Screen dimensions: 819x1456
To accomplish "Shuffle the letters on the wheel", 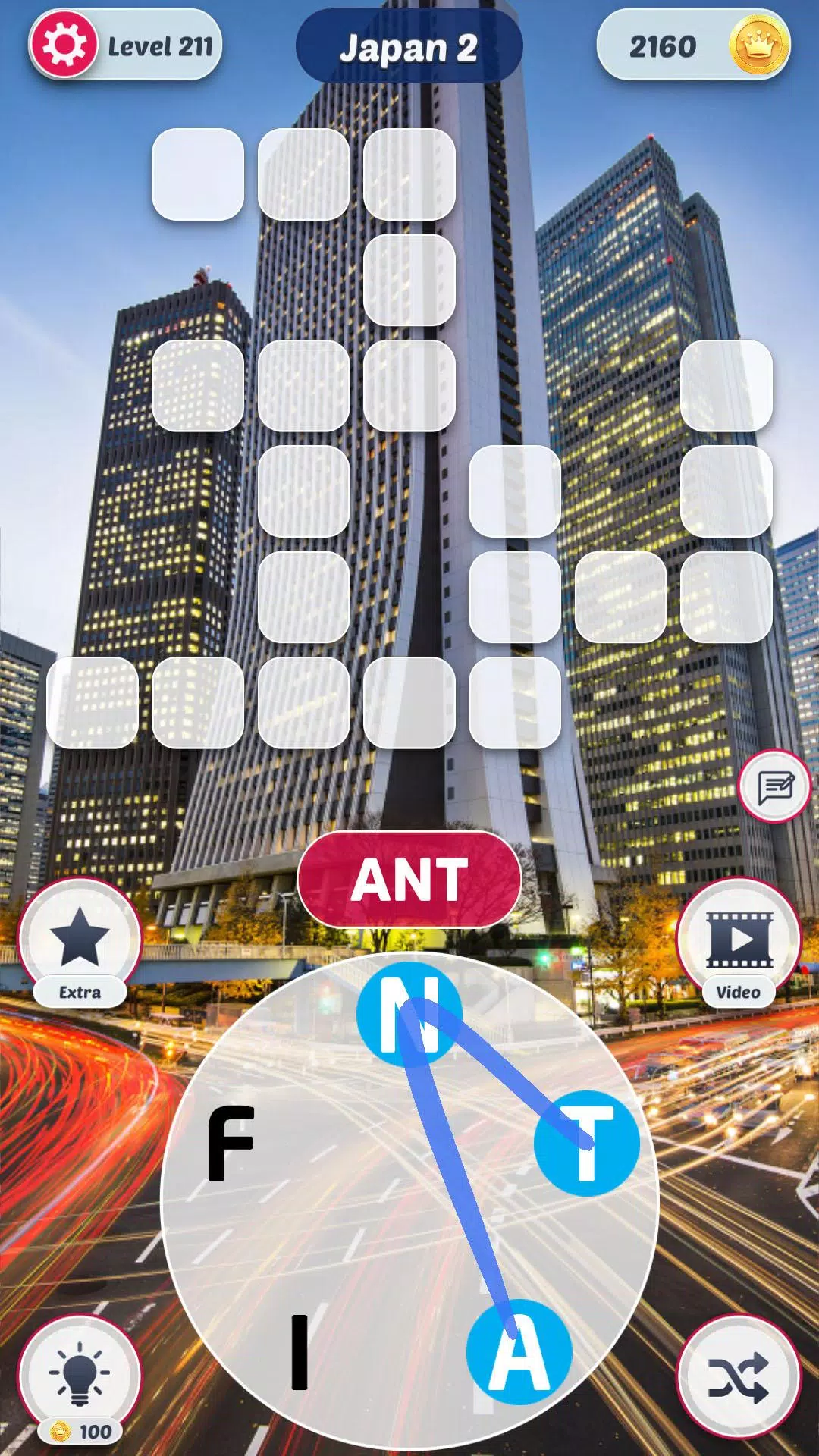I will click(x=739, y=1376).
